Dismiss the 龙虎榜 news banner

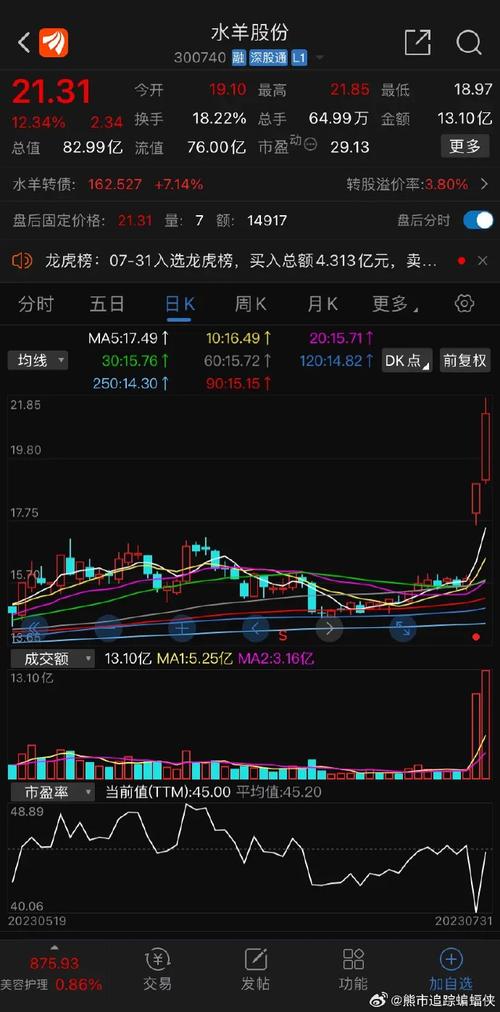[x=483, y=261]
